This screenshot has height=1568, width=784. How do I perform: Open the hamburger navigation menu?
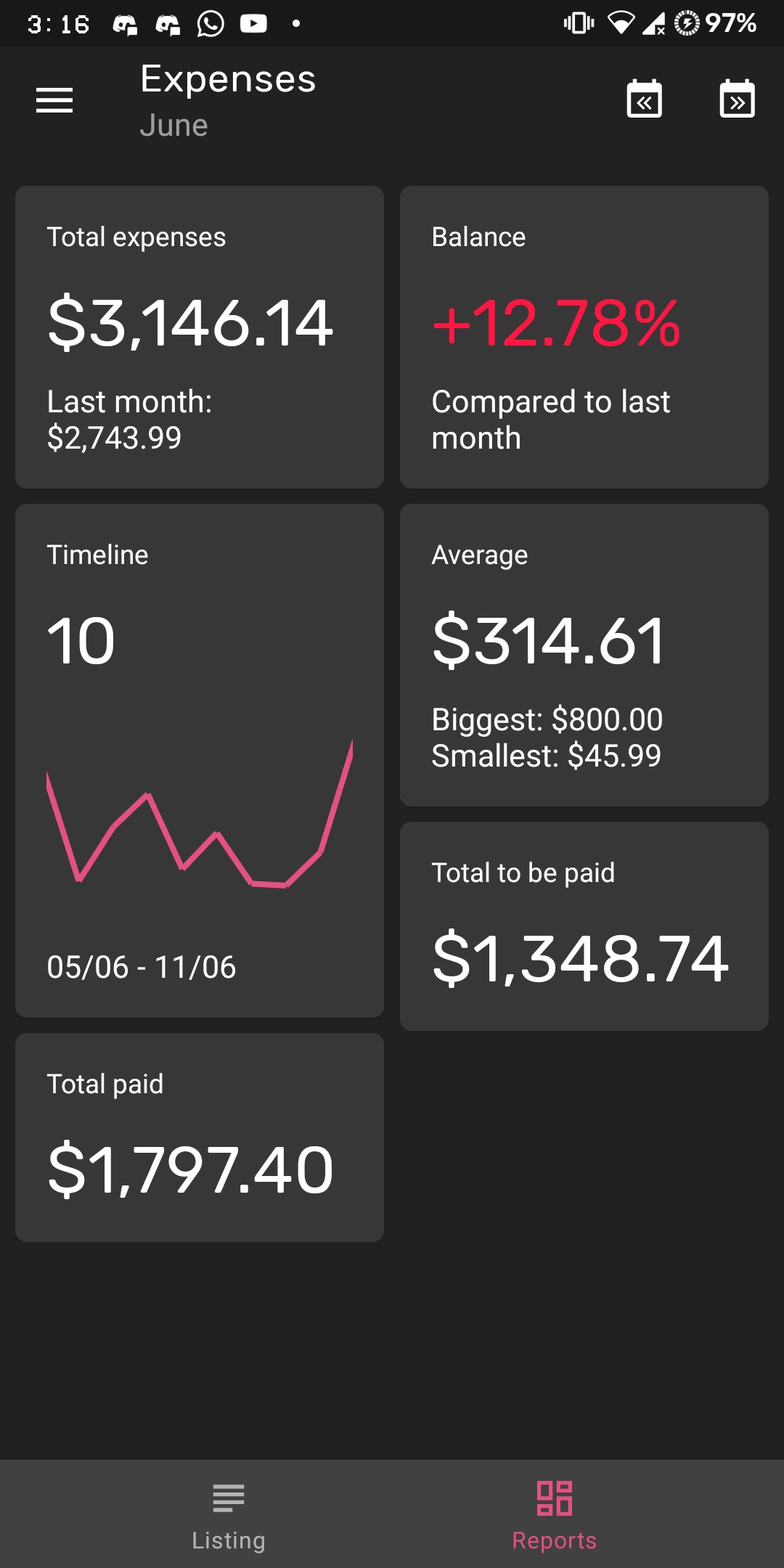click(54, 100)
